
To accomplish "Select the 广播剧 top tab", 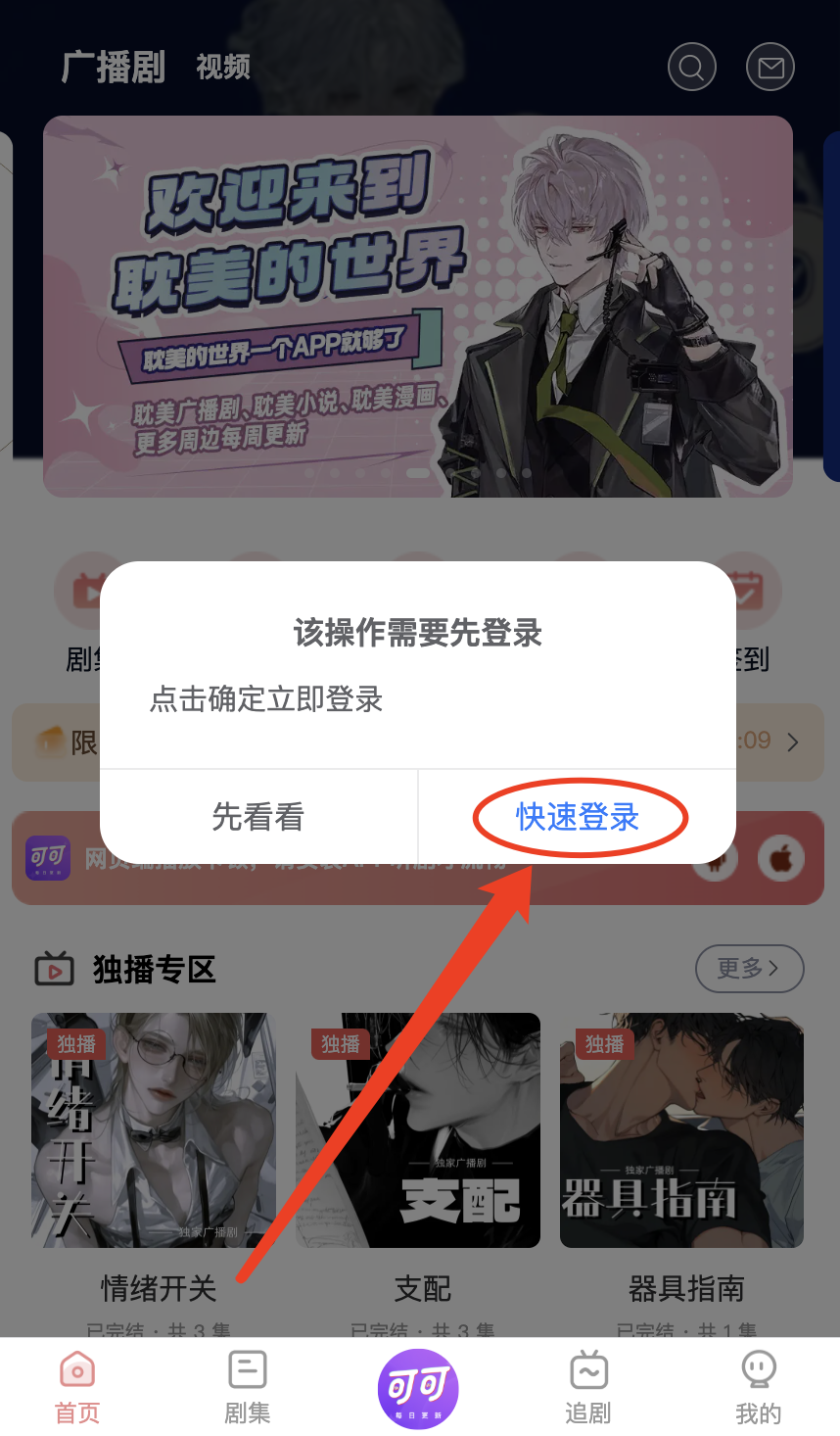I will (114, 68).
